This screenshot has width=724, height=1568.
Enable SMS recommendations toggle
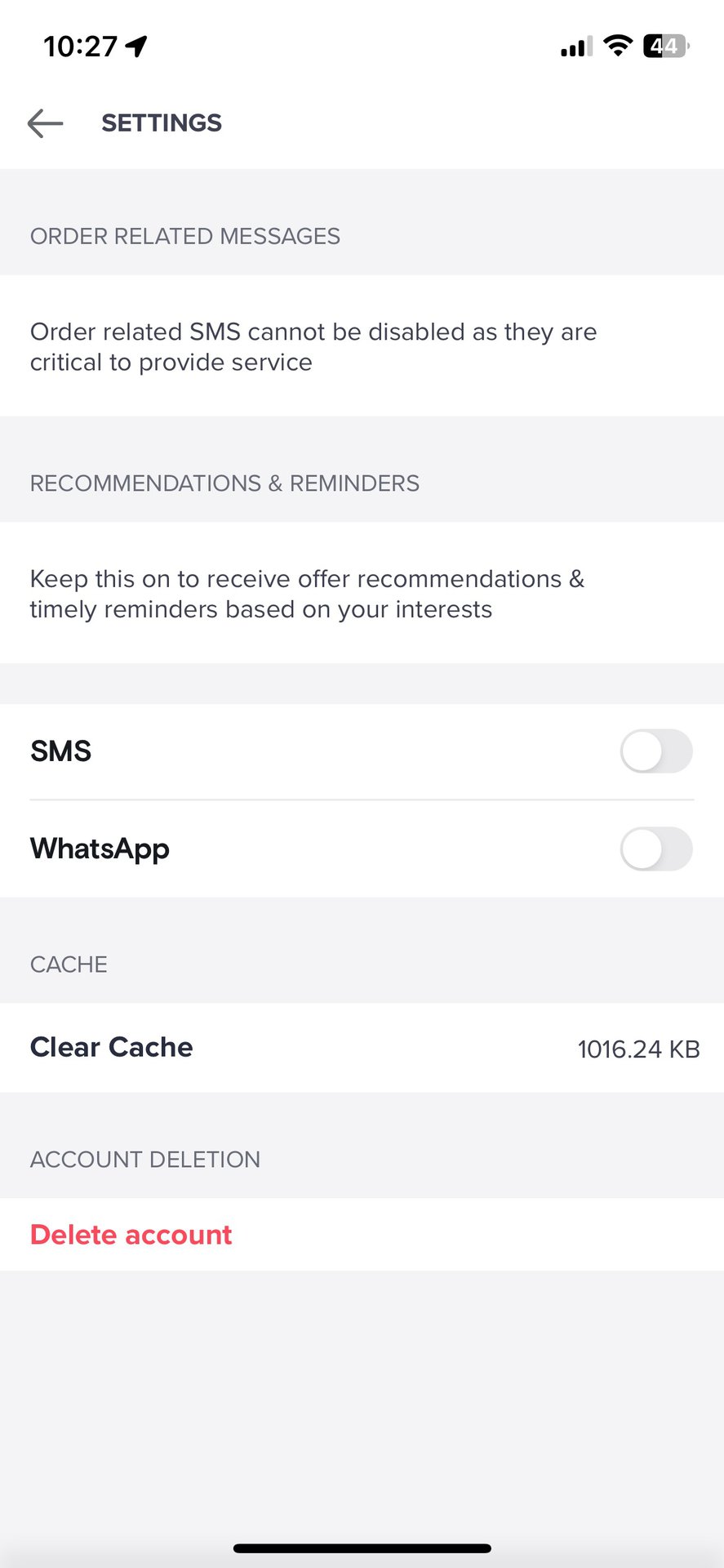point(655,751)
